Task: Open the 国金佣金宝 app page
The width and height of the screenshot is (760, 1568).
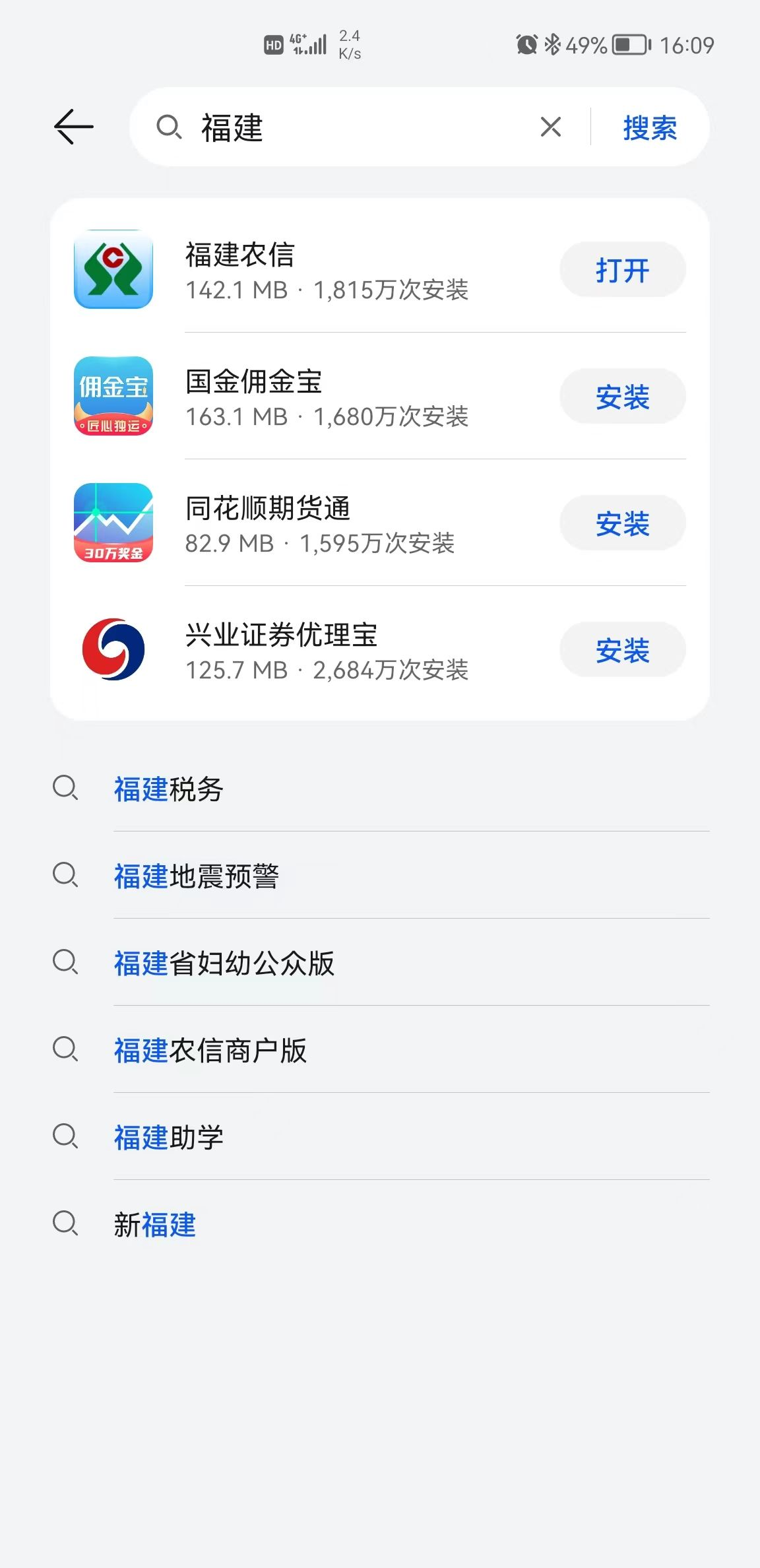Action: point(327,397)
